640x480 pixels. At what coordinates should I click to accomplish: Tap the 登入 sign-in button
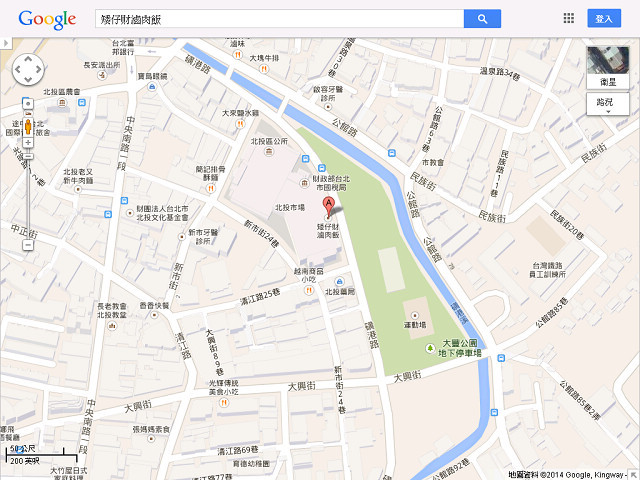(604, 19)
